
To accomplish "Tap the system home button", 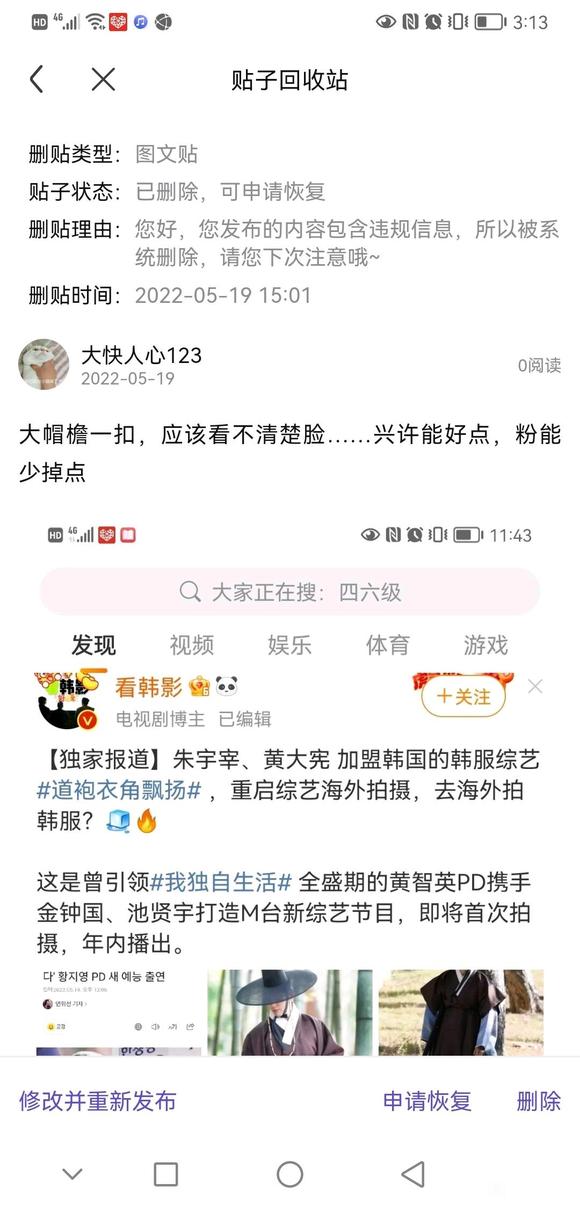I will pos(290,1174).
